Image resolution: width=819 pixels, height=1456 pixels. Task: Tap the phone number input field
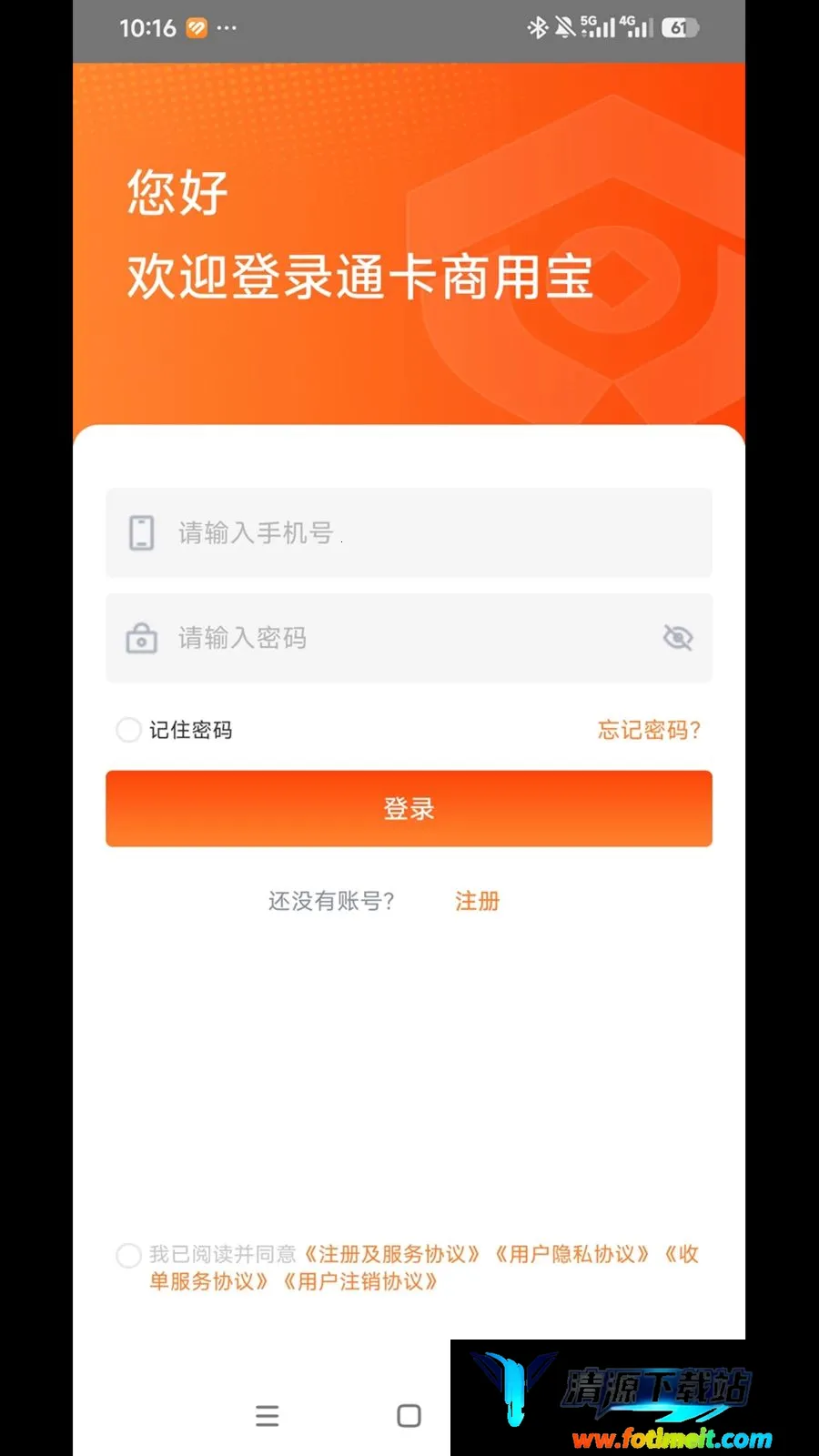tap(409, 532)
